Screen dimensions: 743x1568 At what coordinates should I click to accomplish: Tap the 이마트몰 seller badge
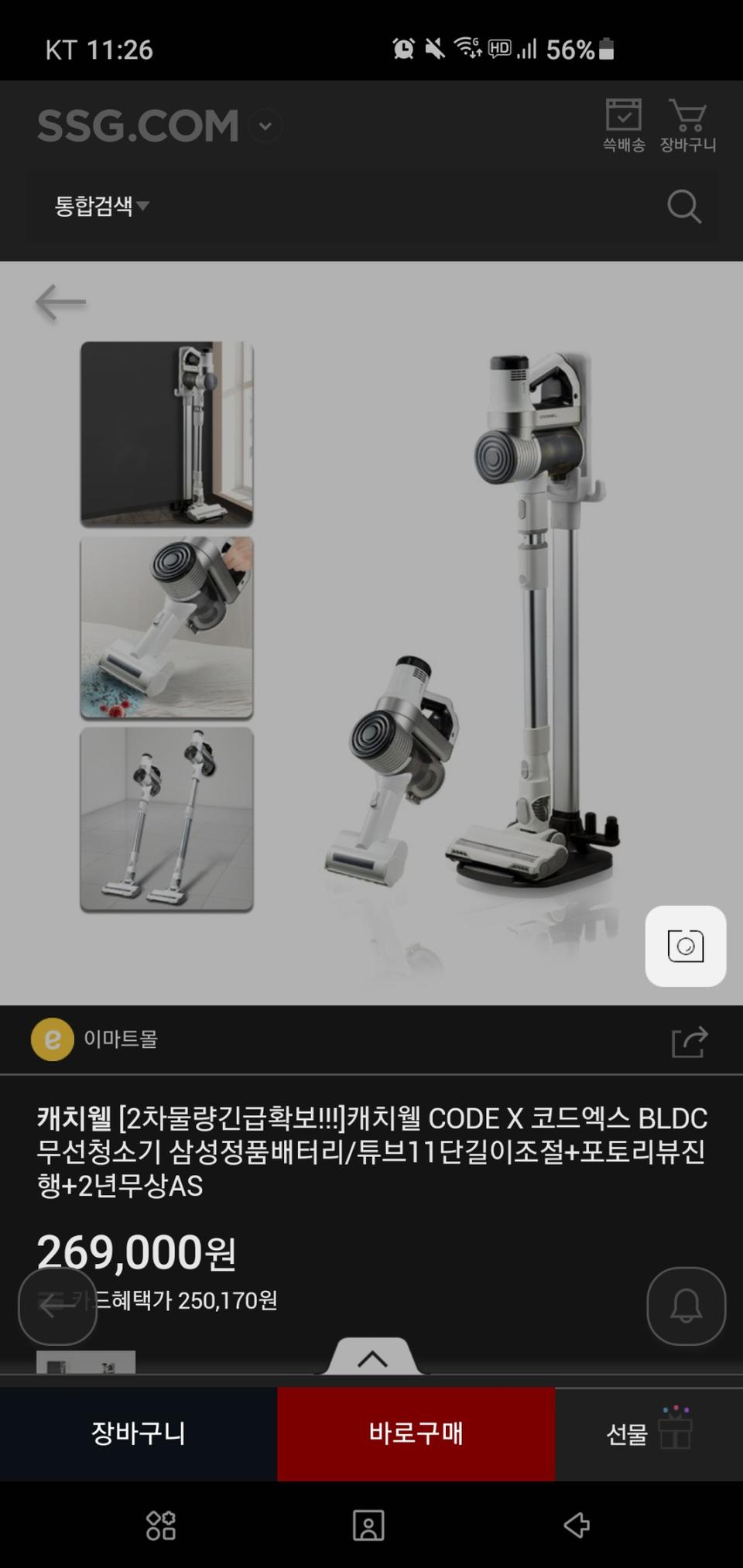click(95, 1040)
